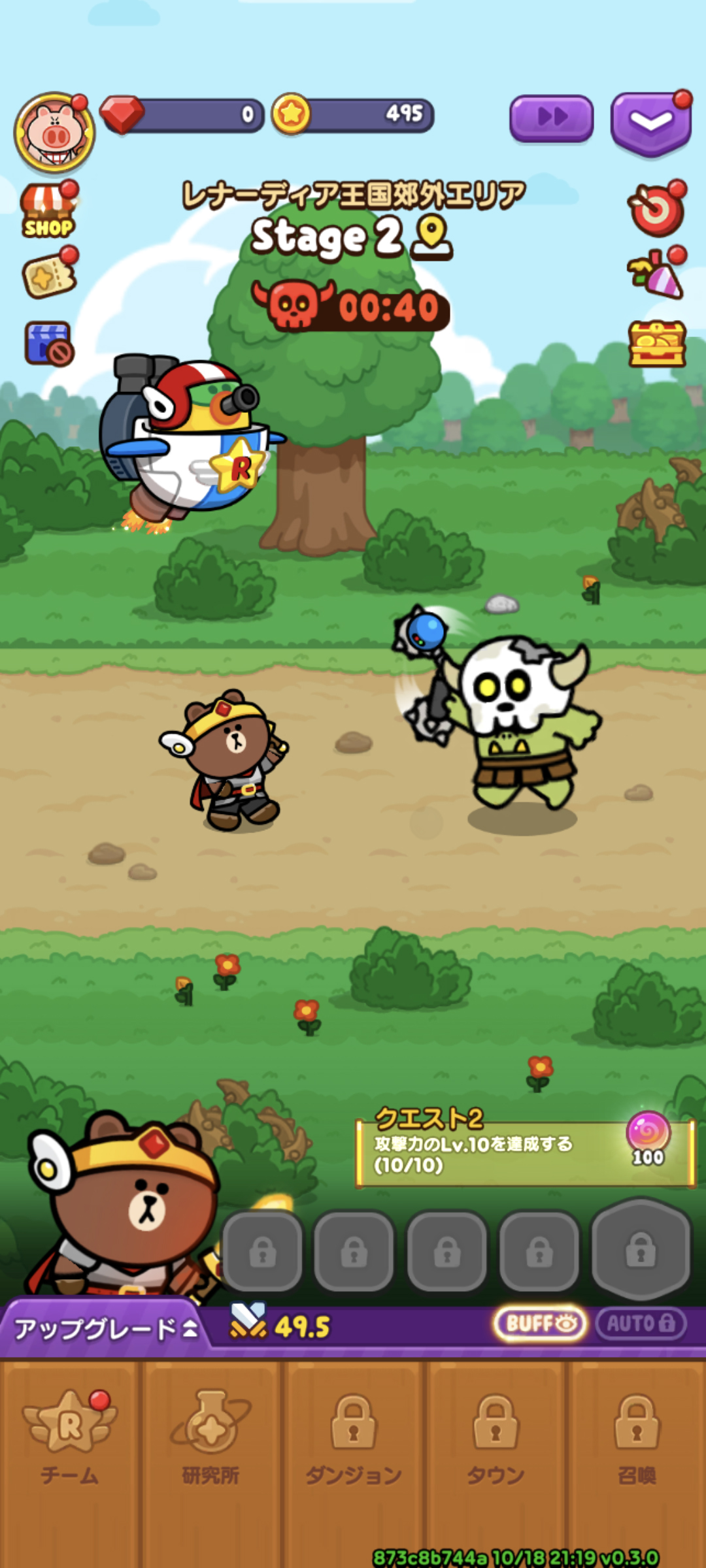Open the pig profile avatar

tap(55, 133)
